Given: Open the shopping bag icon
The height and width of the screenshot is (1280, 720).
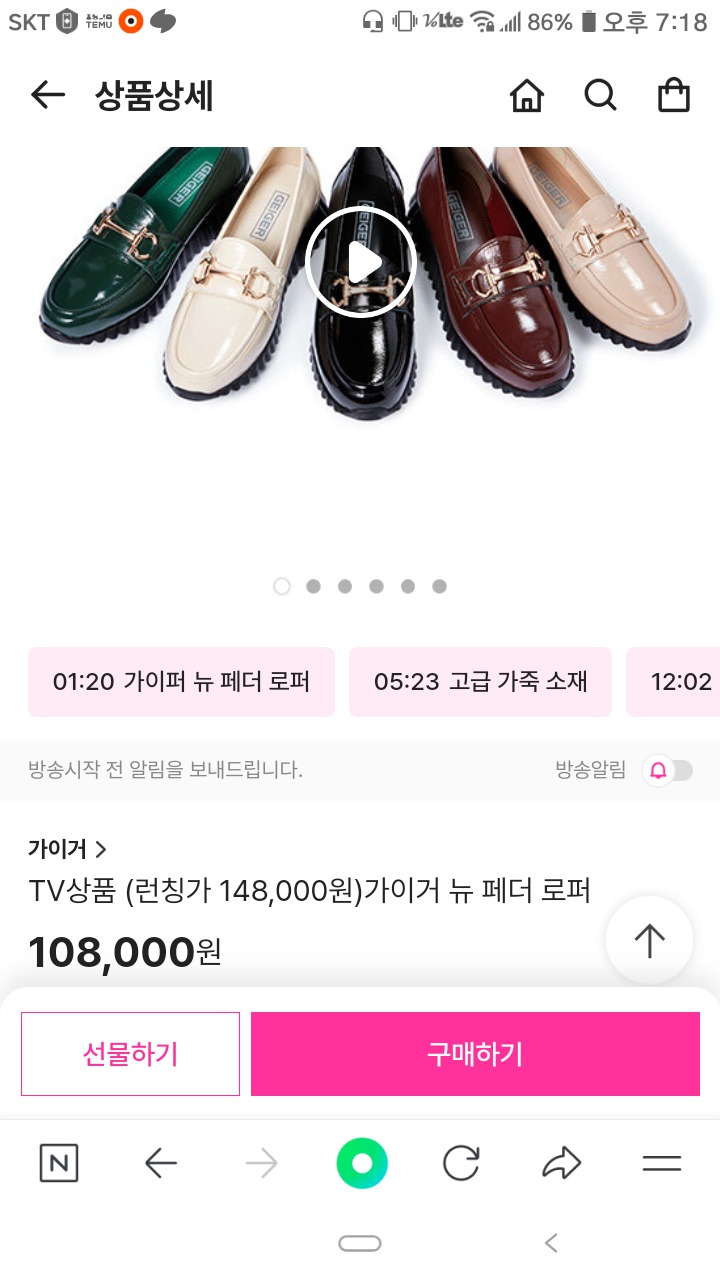Looking at the screenshot, I should coord(674,95).
